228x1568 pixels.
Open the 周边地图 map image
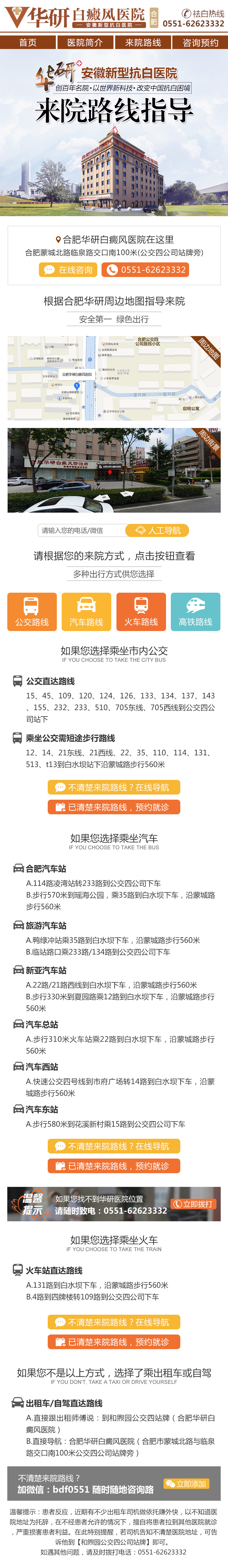114,378
